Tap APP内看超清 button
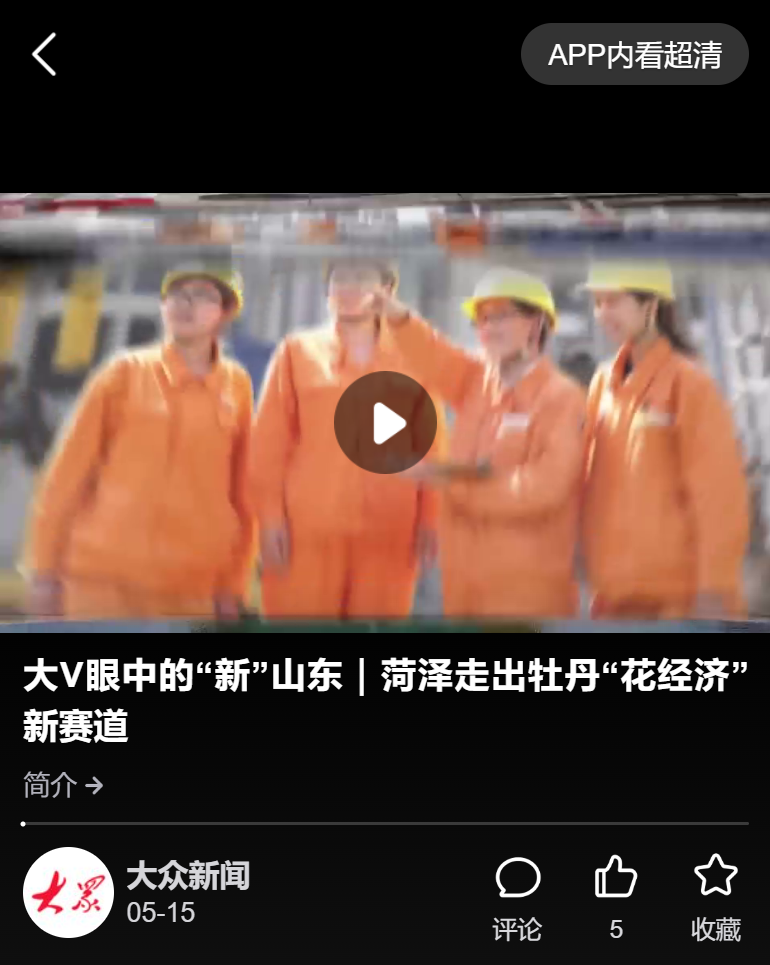770x965 pixels. pyautogui.click(x=634, y=55)
